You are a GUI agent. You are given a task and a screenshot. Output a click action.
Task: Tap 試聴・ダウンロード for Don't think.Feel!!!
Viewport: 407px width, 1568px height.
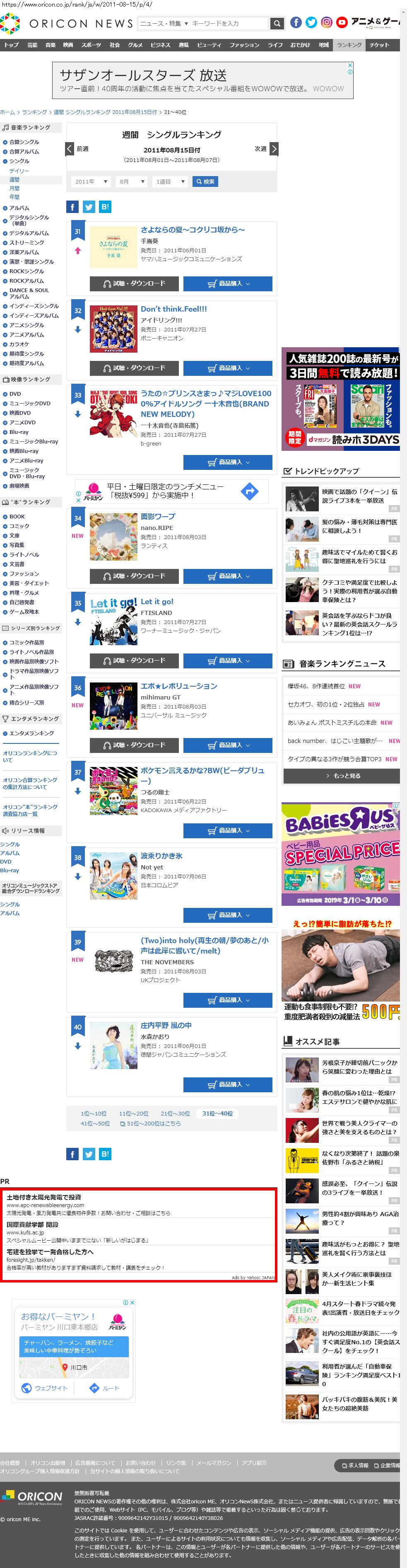135,368
